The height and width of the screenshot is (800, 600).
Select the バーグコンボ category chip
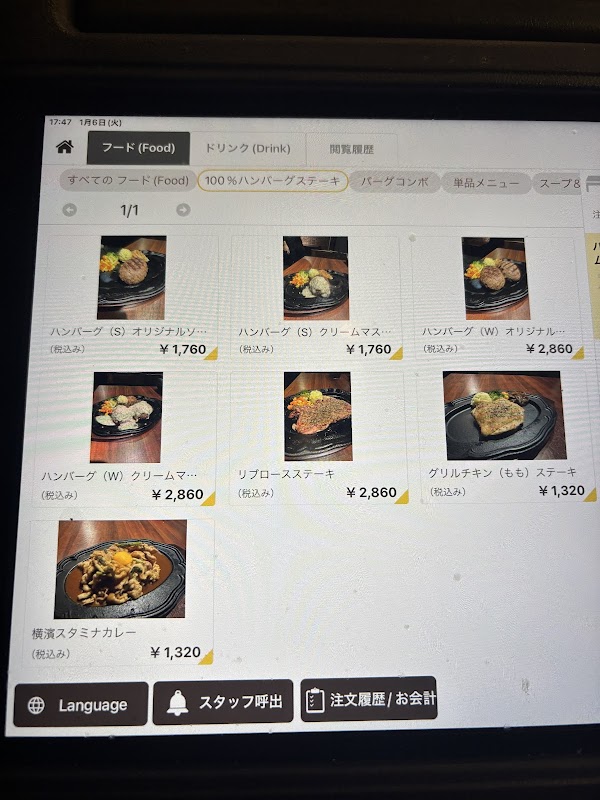395,182
